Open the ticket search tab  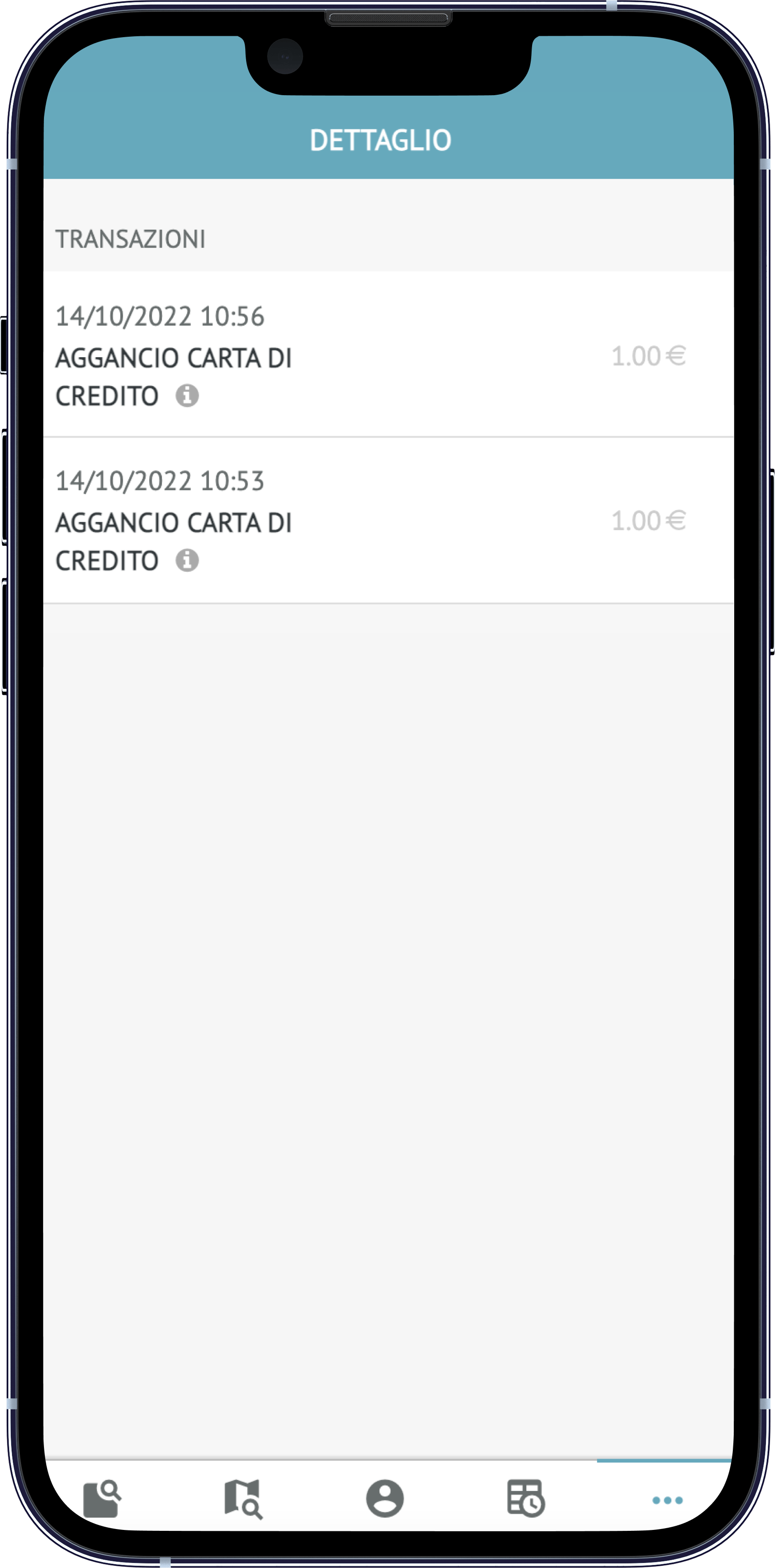point(102,1499)
